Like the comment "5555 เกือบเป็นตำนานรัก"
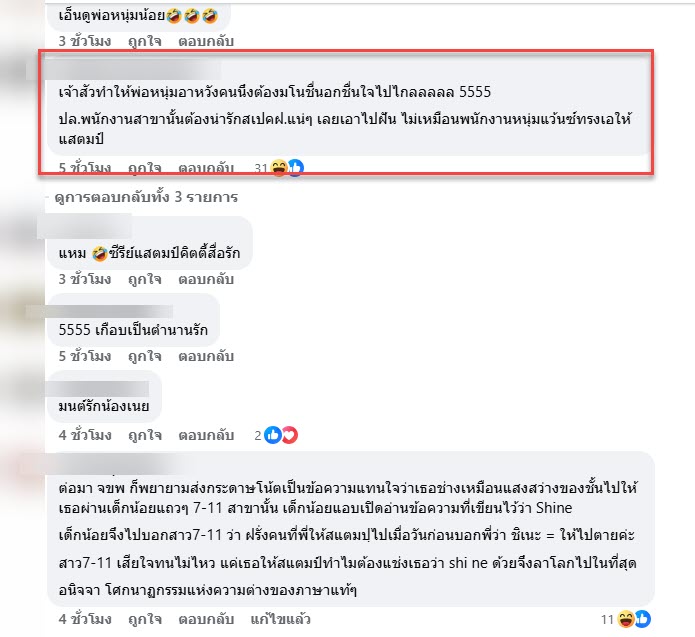 (145, 356)
